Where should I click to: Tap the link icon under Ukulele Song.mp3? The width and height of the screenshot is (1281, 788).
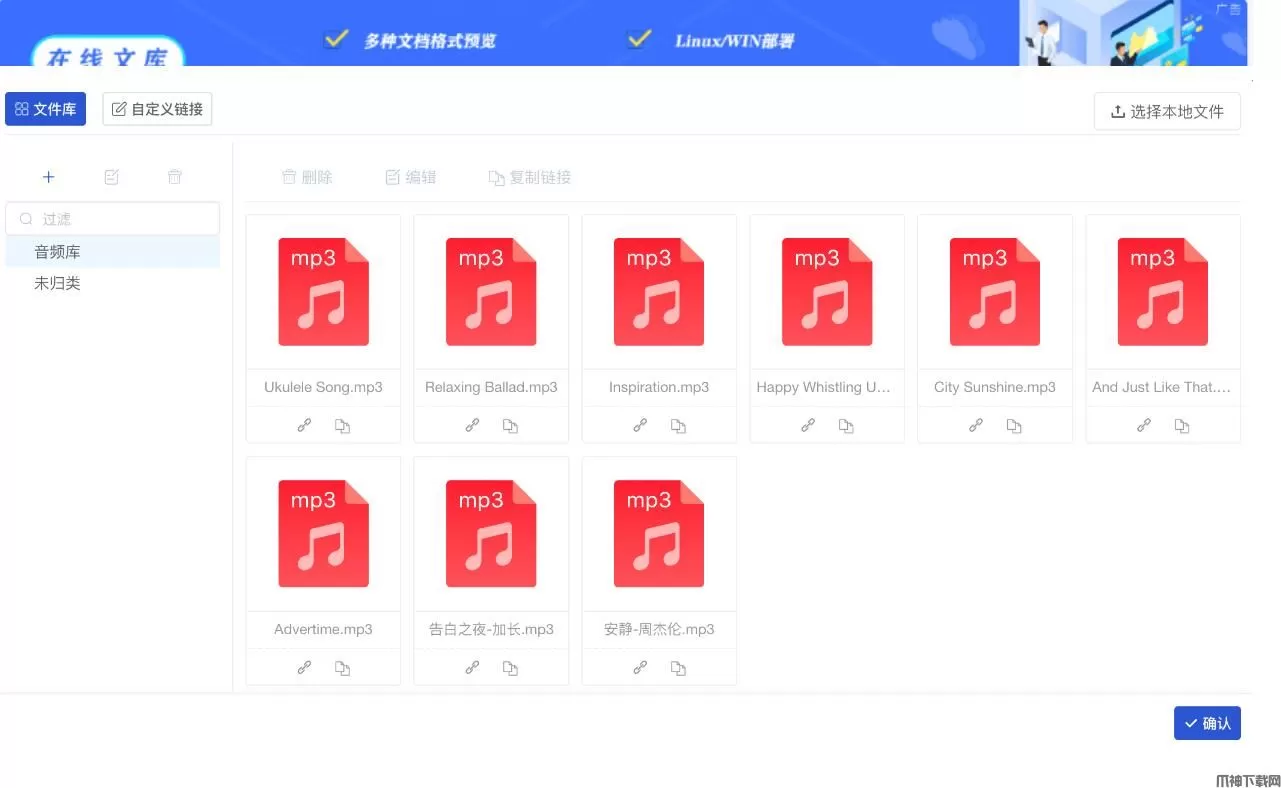304,425
